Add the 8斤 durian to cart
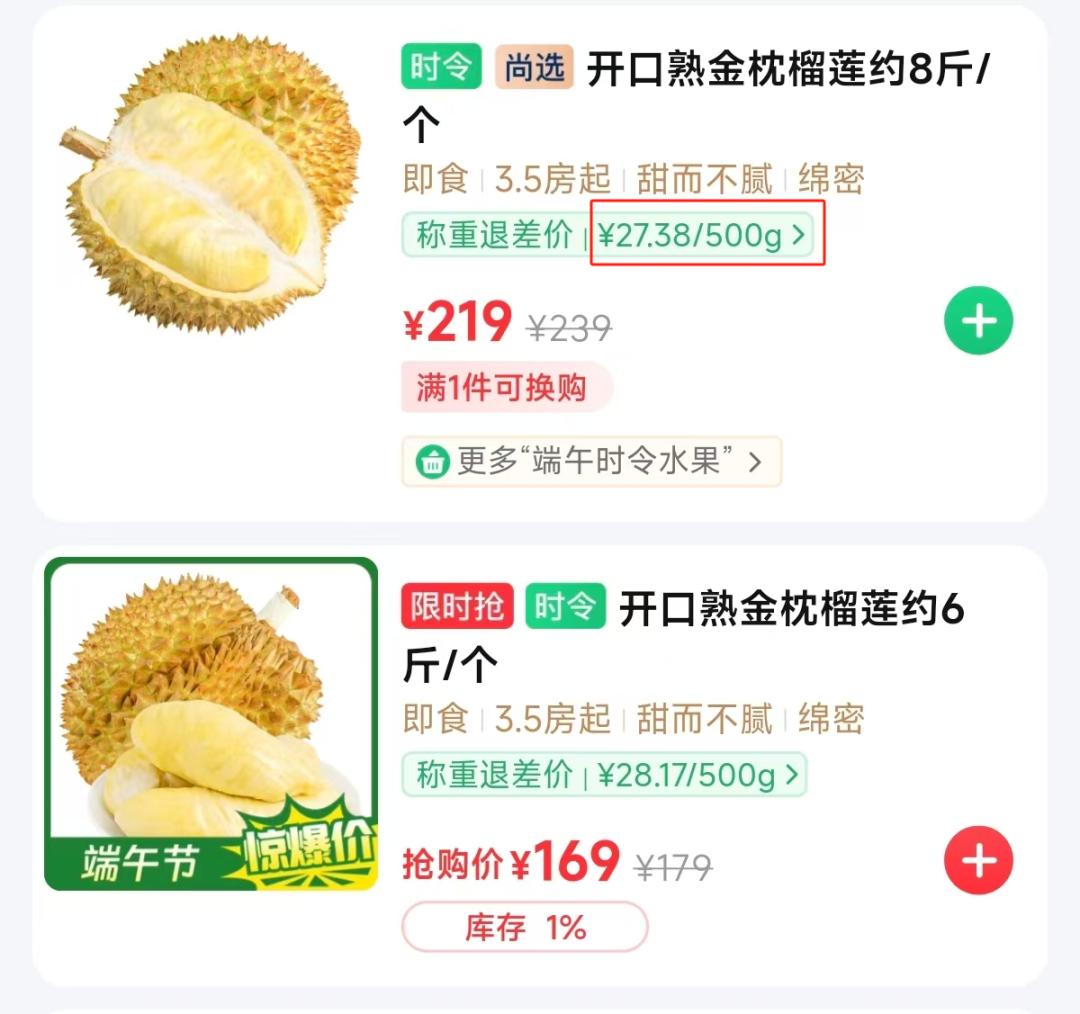 978,322
